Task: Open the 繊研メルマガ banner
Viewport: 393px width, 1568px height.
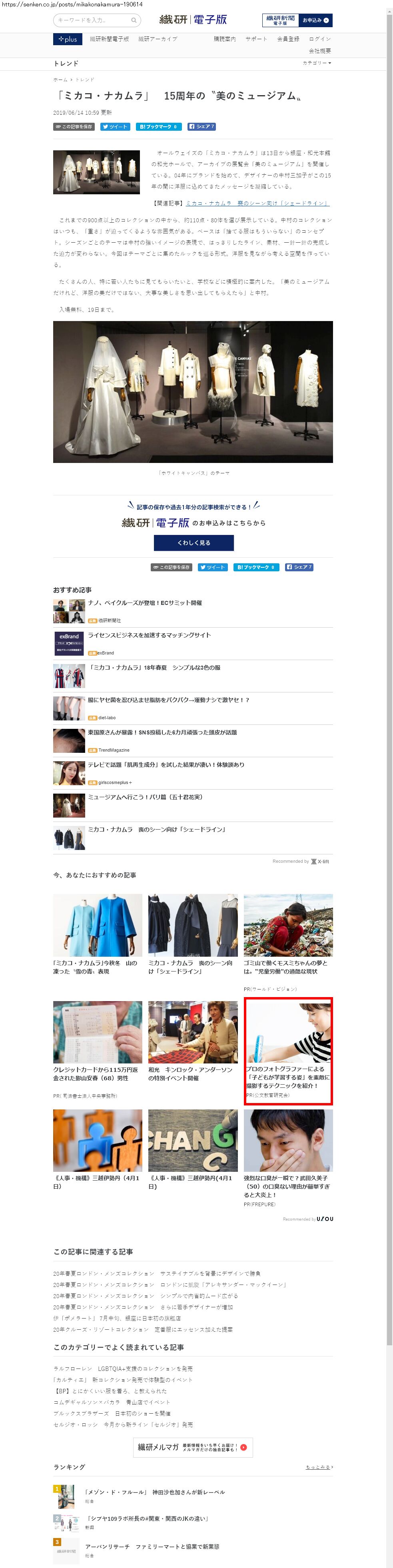Action: click(193, 1448)
